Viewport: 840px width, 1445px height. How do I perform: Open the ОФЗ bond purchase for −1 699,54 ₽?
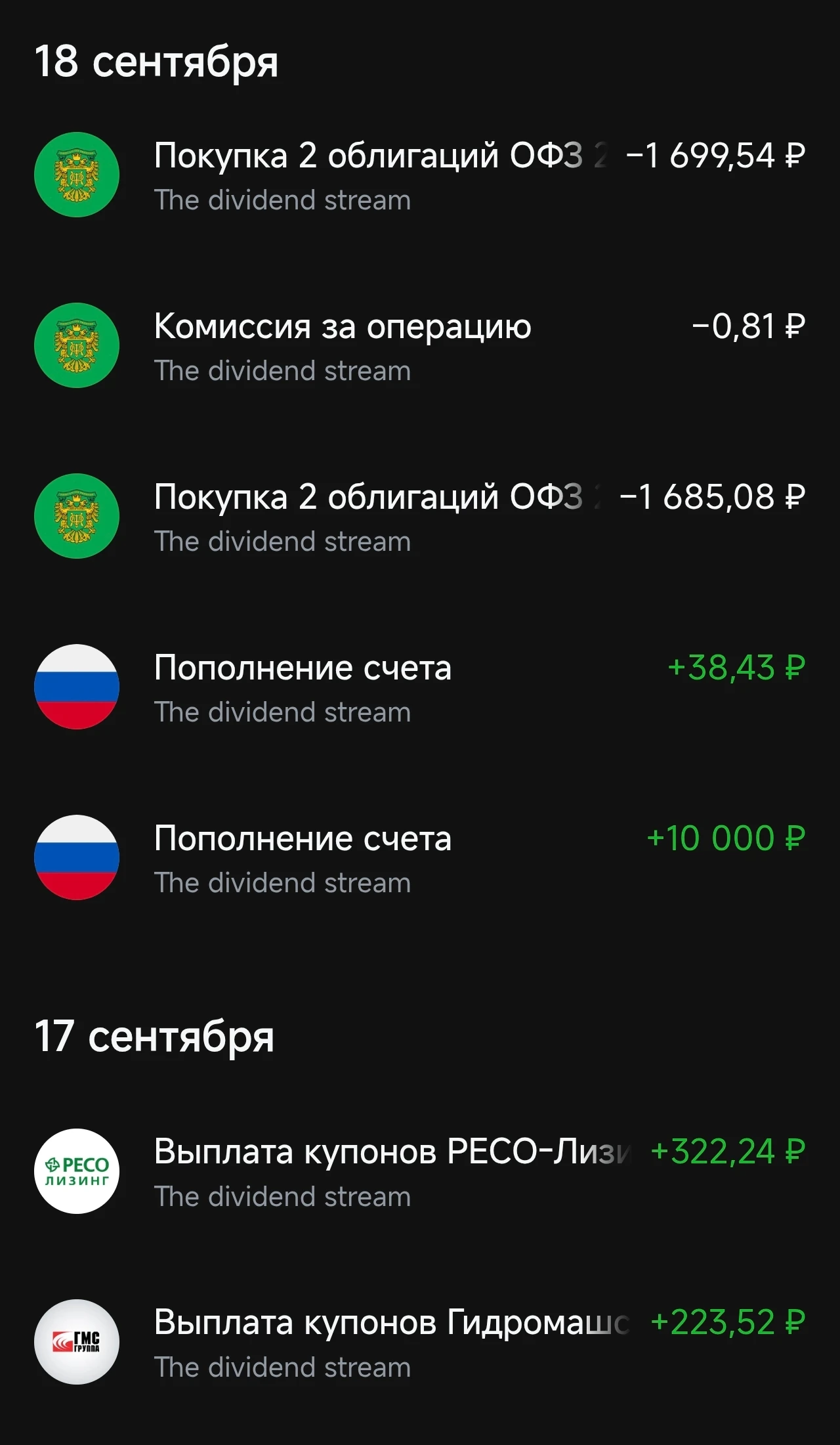coord(420,175)
